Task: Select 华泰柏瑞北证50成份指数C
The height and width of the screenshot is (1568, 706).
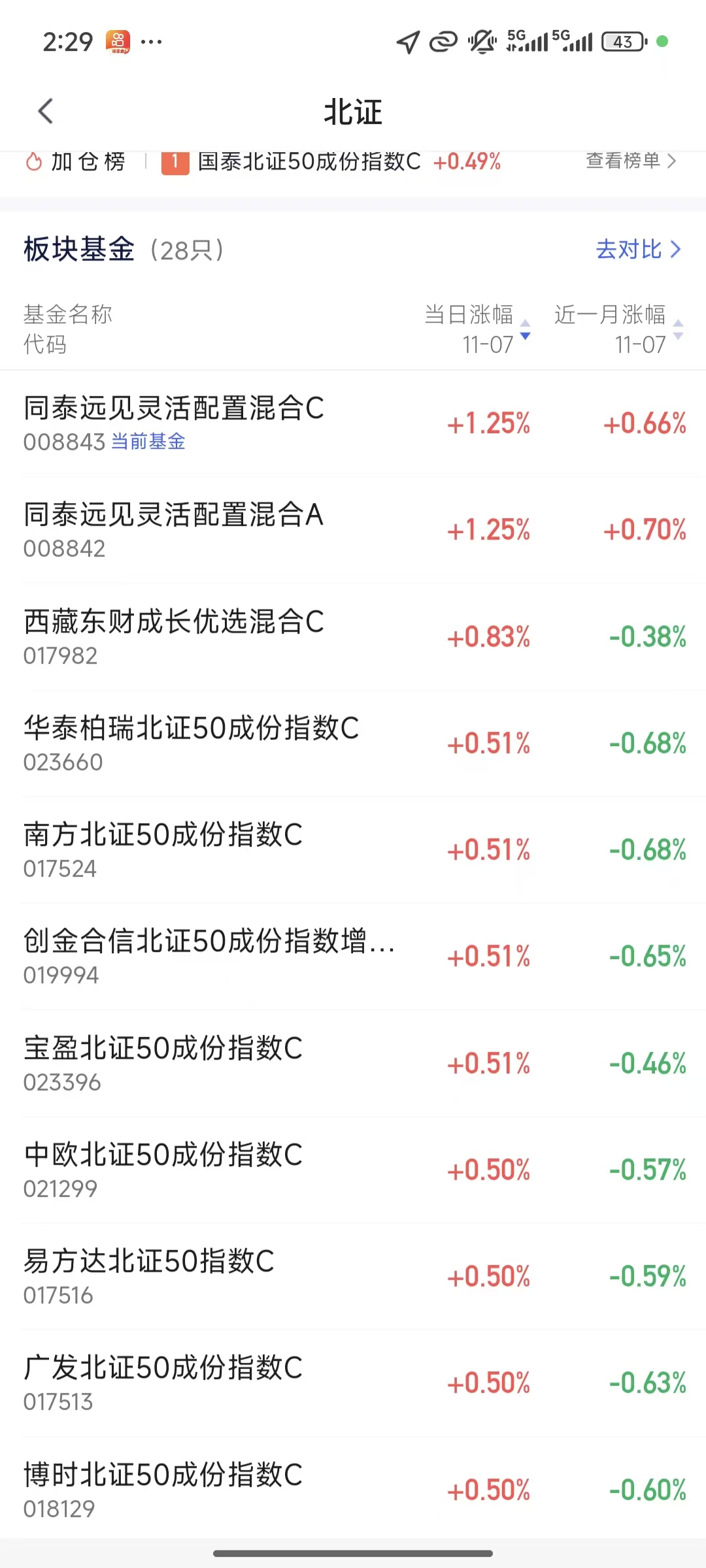Action: pos(191,743)
